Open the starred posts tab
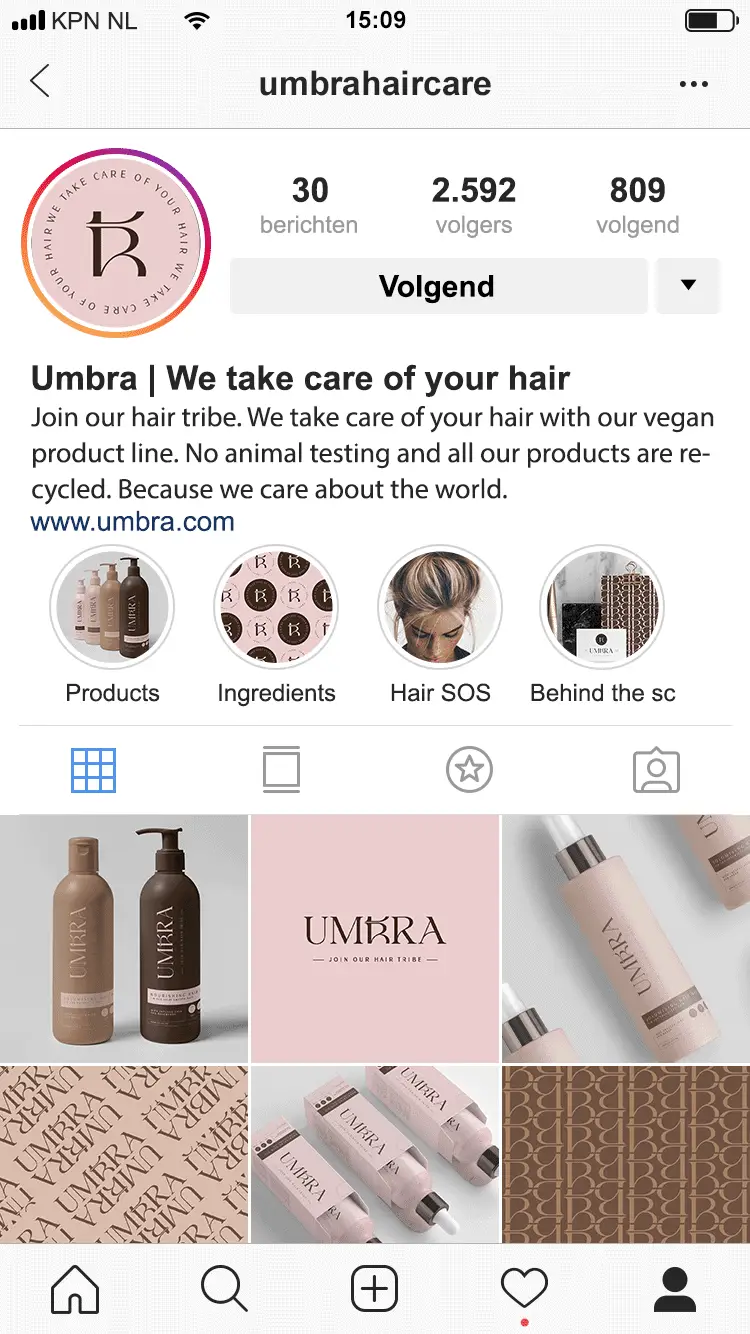Screen dimensions: 750x1334 click(469, 770)
